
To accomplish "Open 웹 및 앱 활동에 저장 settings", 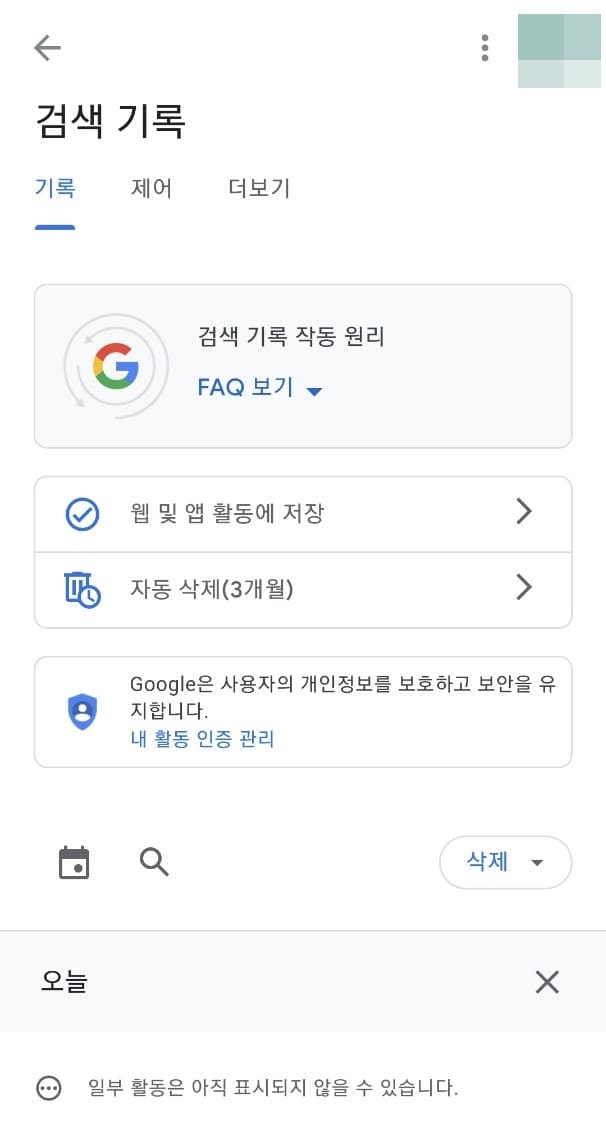I will pyautogui.click(x=303, y=514).
